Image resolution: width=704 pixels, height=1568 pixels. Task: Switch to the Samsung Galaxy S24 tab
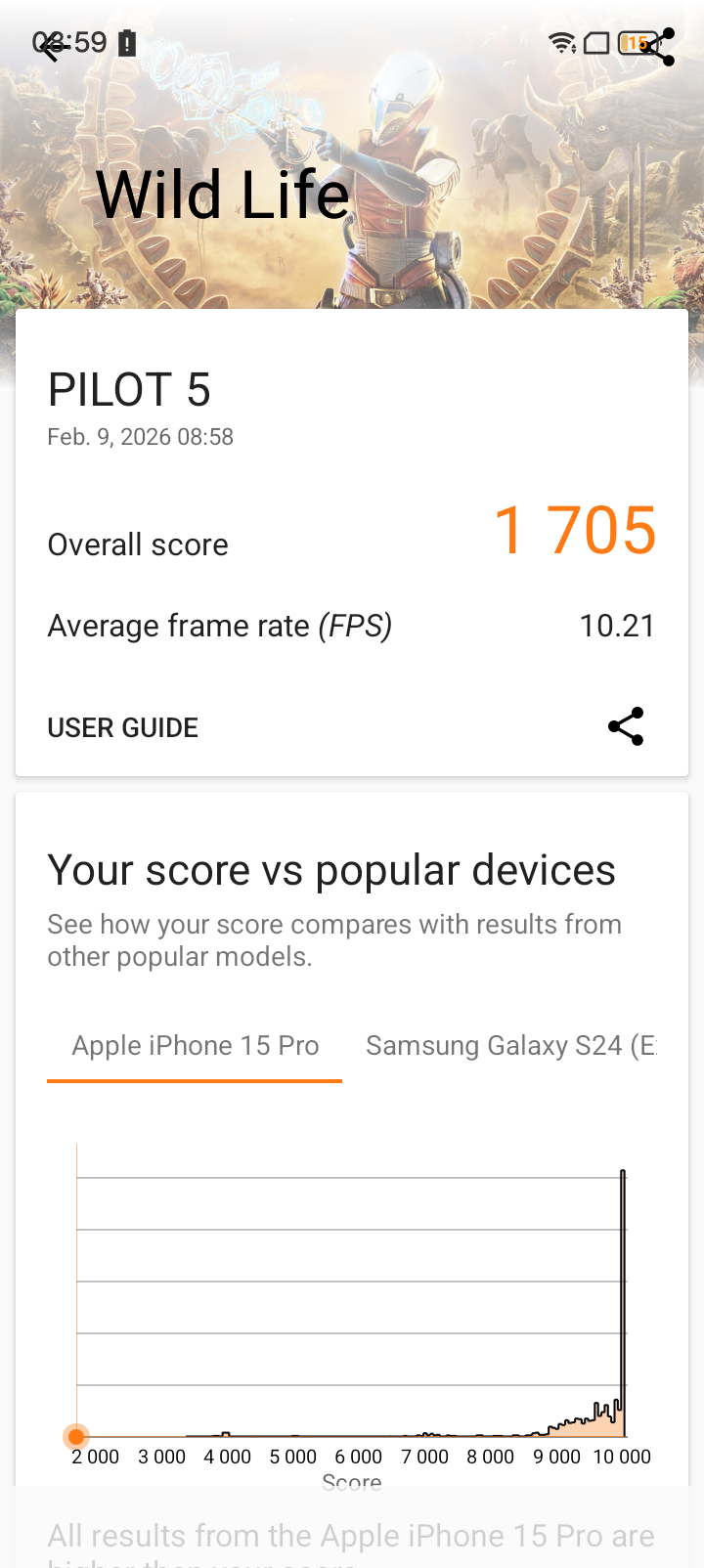click(509, 1046)
